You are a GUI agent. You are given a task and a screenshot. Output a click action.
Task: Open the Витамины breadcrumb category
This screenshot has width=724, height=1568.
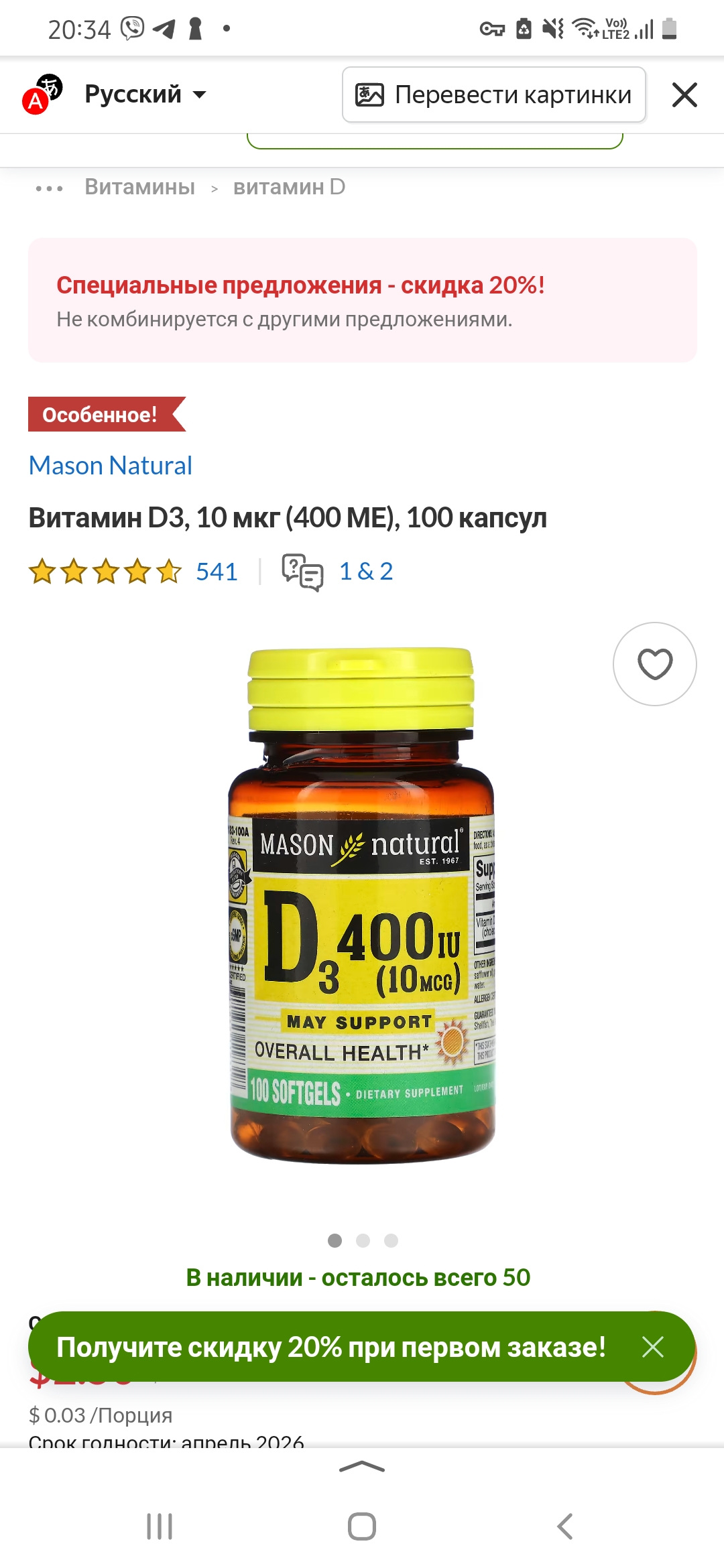click(x=139, y=187)
